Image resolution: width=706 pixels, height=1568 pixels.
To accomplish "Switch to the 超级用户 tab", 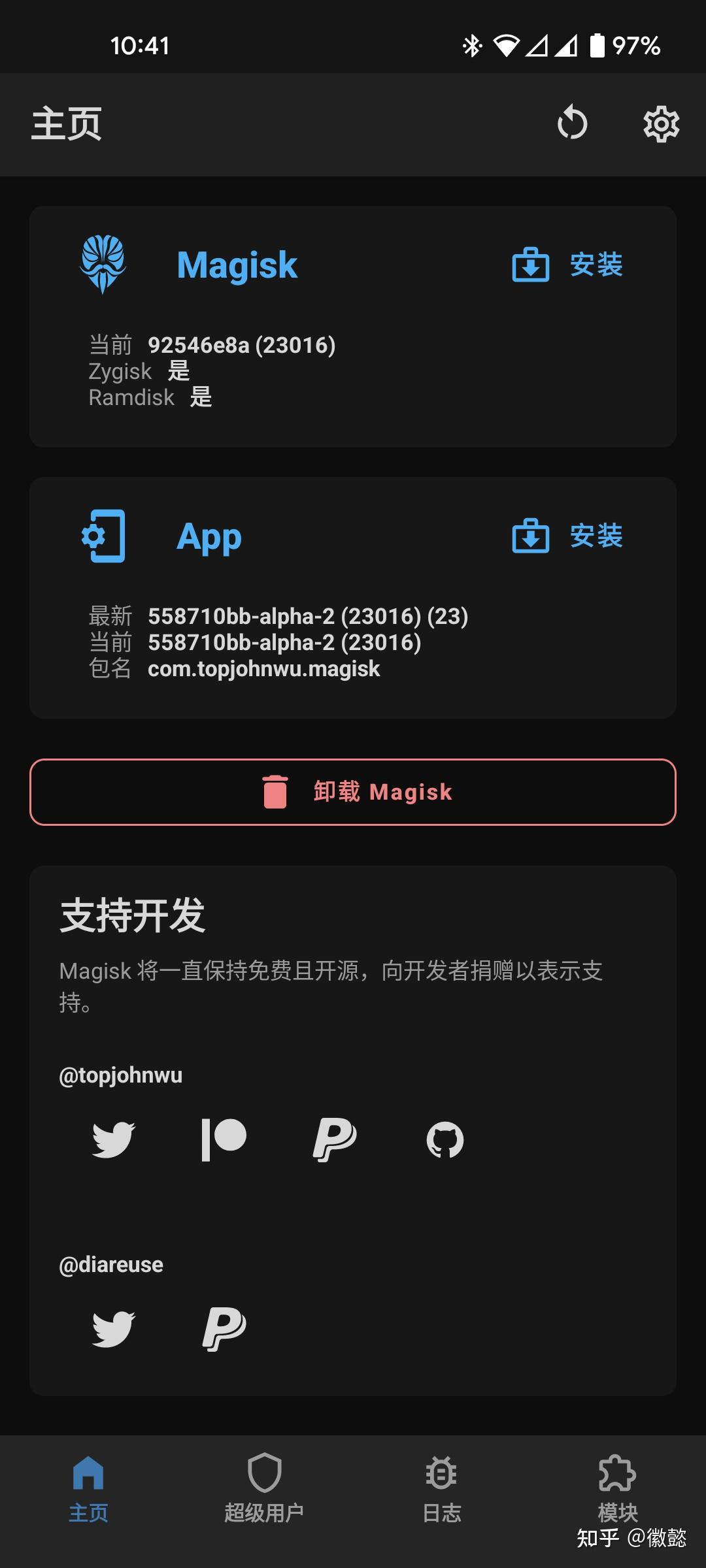I will pos(265,1493).
